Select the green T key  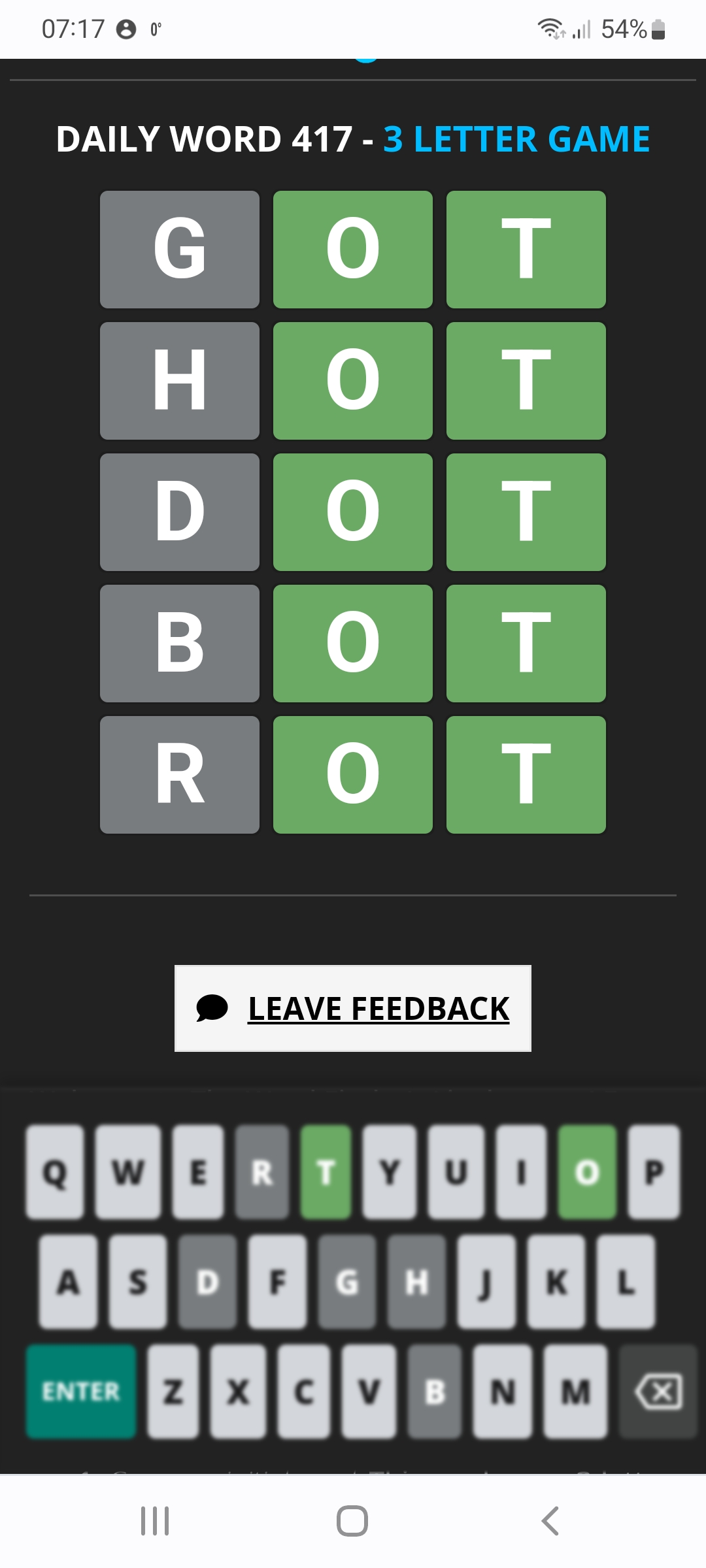pos(326,1172)
